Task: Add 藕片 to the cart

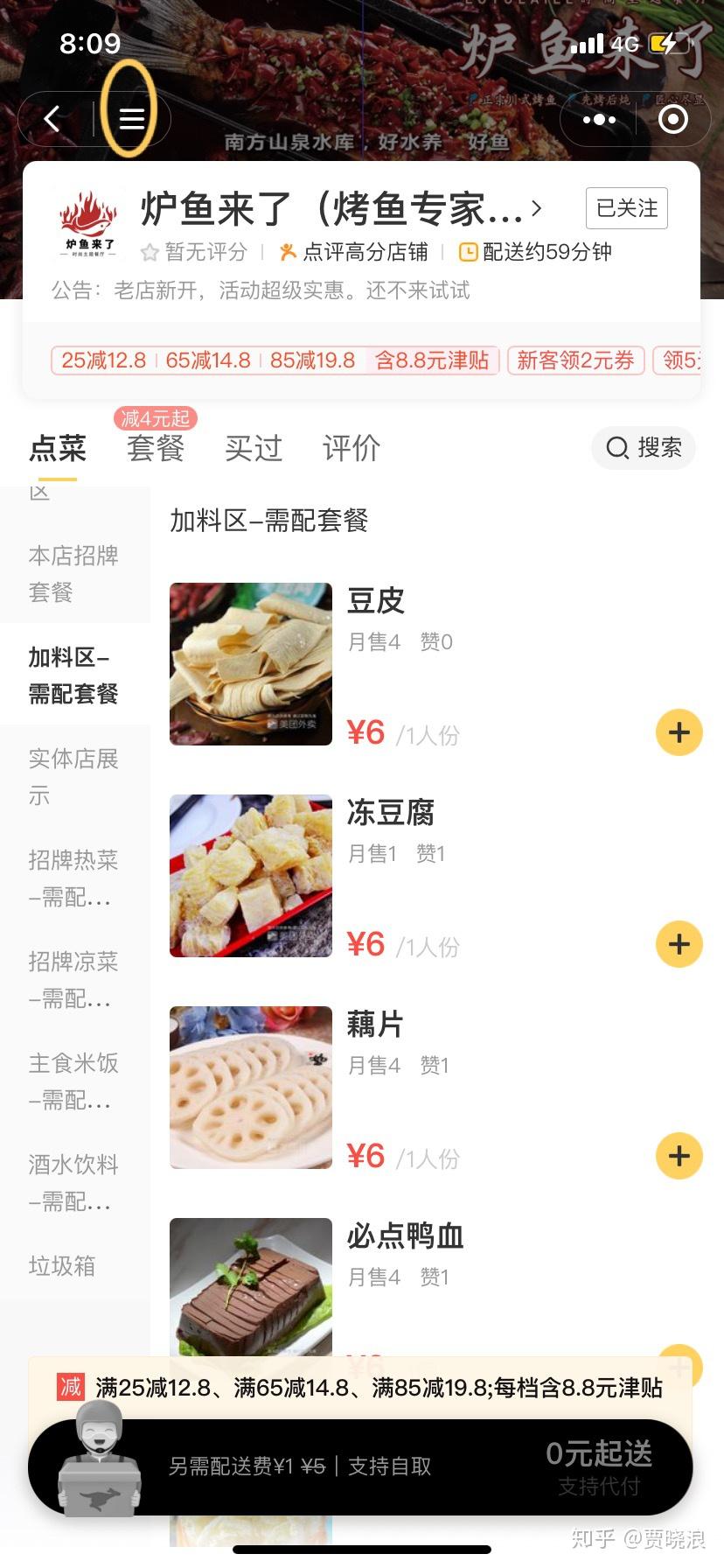Action: point(679,1156)
